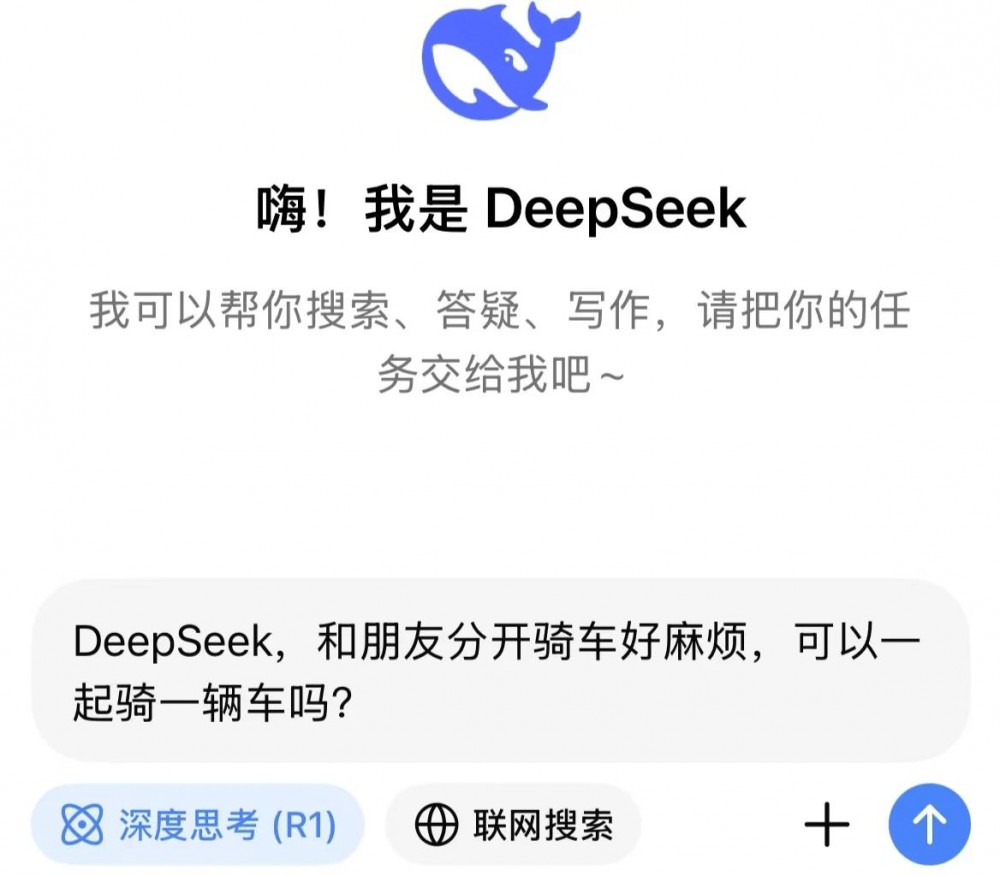The height and width of the screenshot is (876, 1000).
Task: Tap the message input field
Action: (500, 672)
